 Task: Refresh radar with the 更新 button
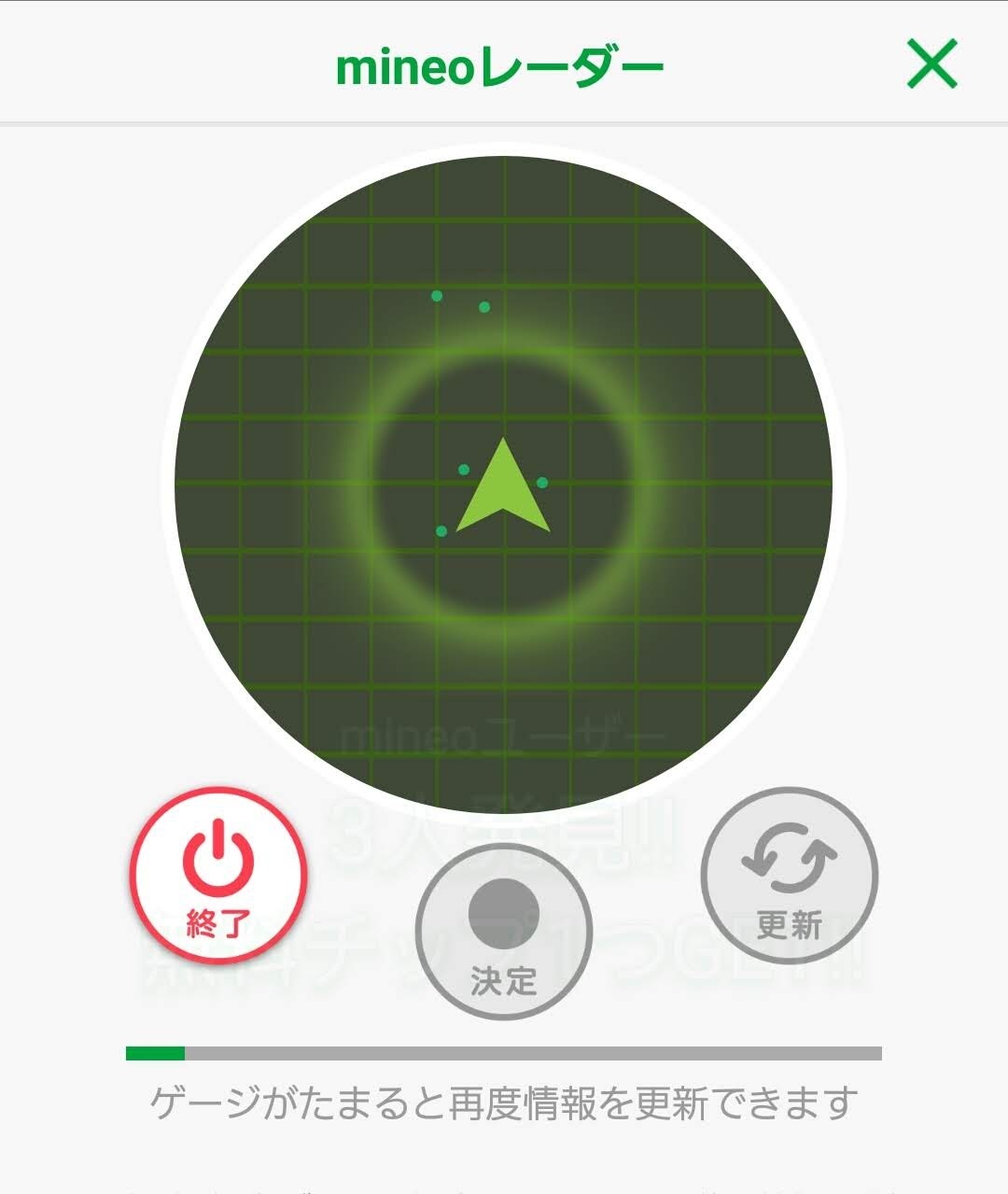point(789,876)
